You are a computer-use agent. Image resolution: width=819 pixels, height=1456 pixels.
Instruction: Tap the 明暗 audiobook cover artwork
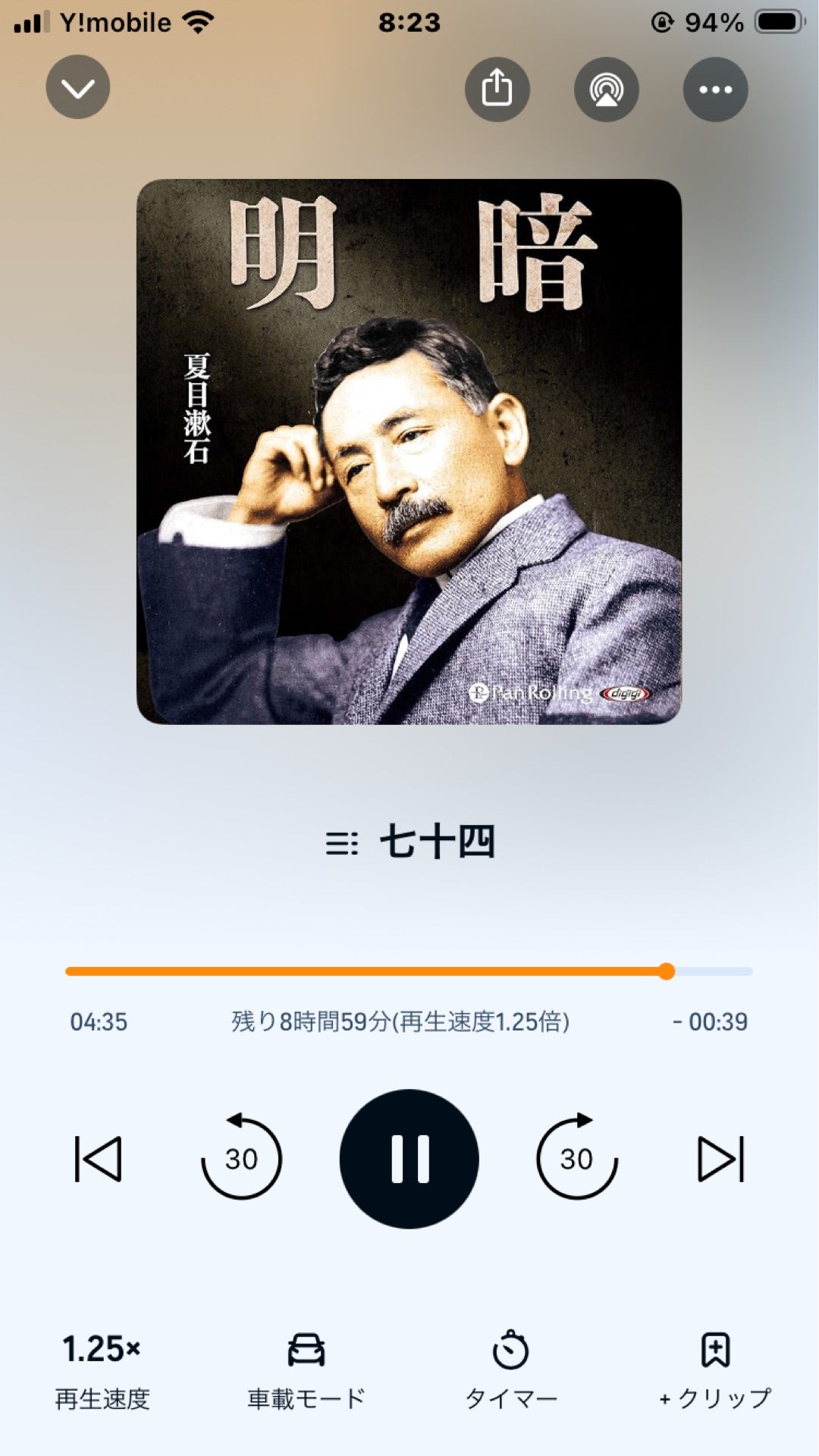coord(409,452)
